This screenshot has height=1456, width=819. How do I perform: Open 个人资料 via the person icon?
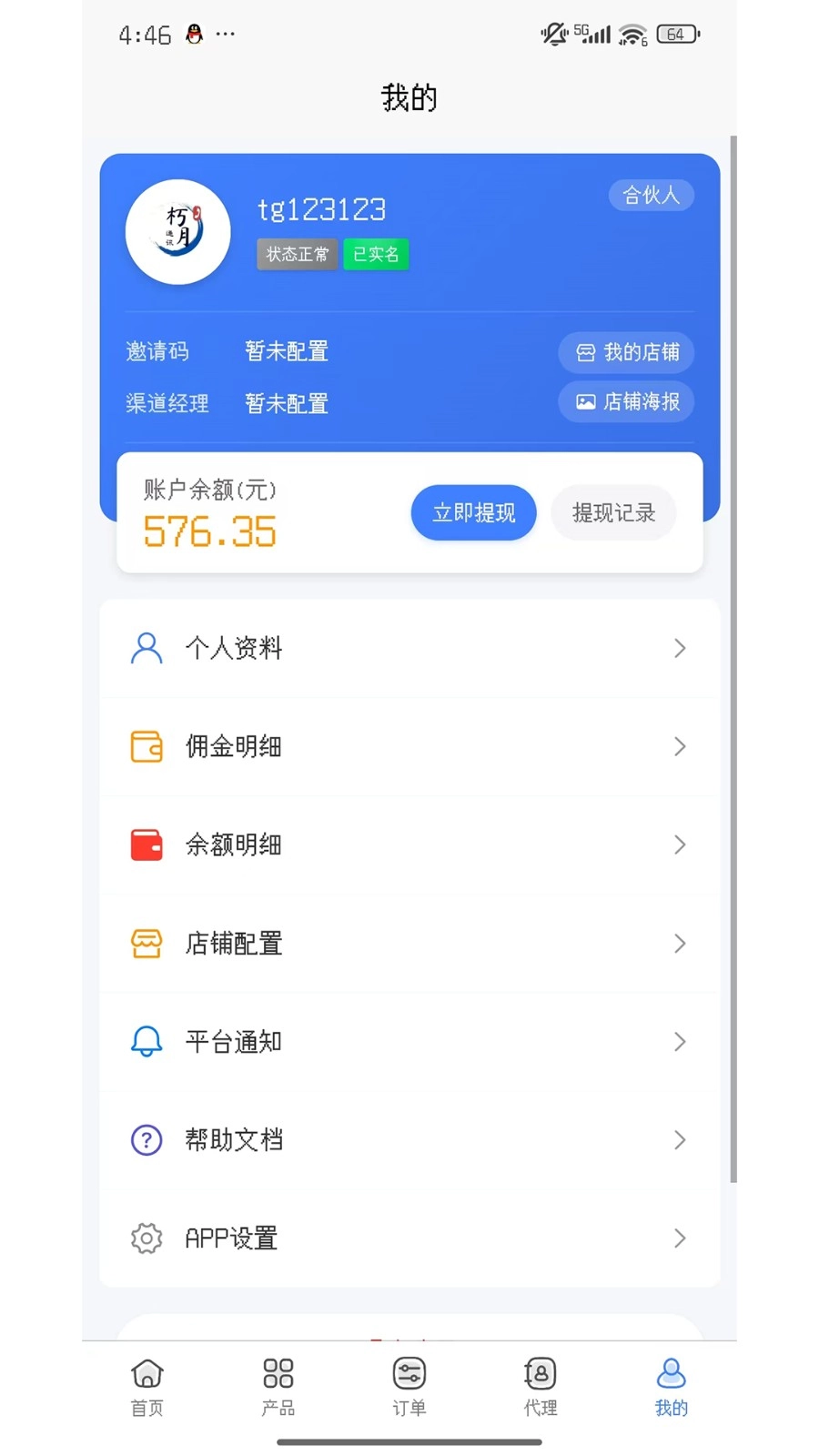[146, 648]
